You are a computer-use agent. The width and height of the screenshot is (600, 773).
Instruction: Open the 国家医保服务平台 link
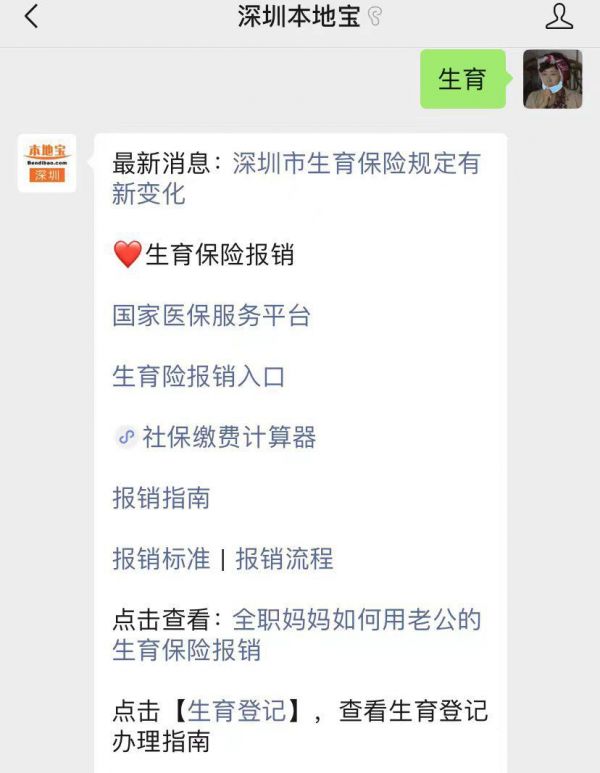pyautogui.click(x=211, y=316)
